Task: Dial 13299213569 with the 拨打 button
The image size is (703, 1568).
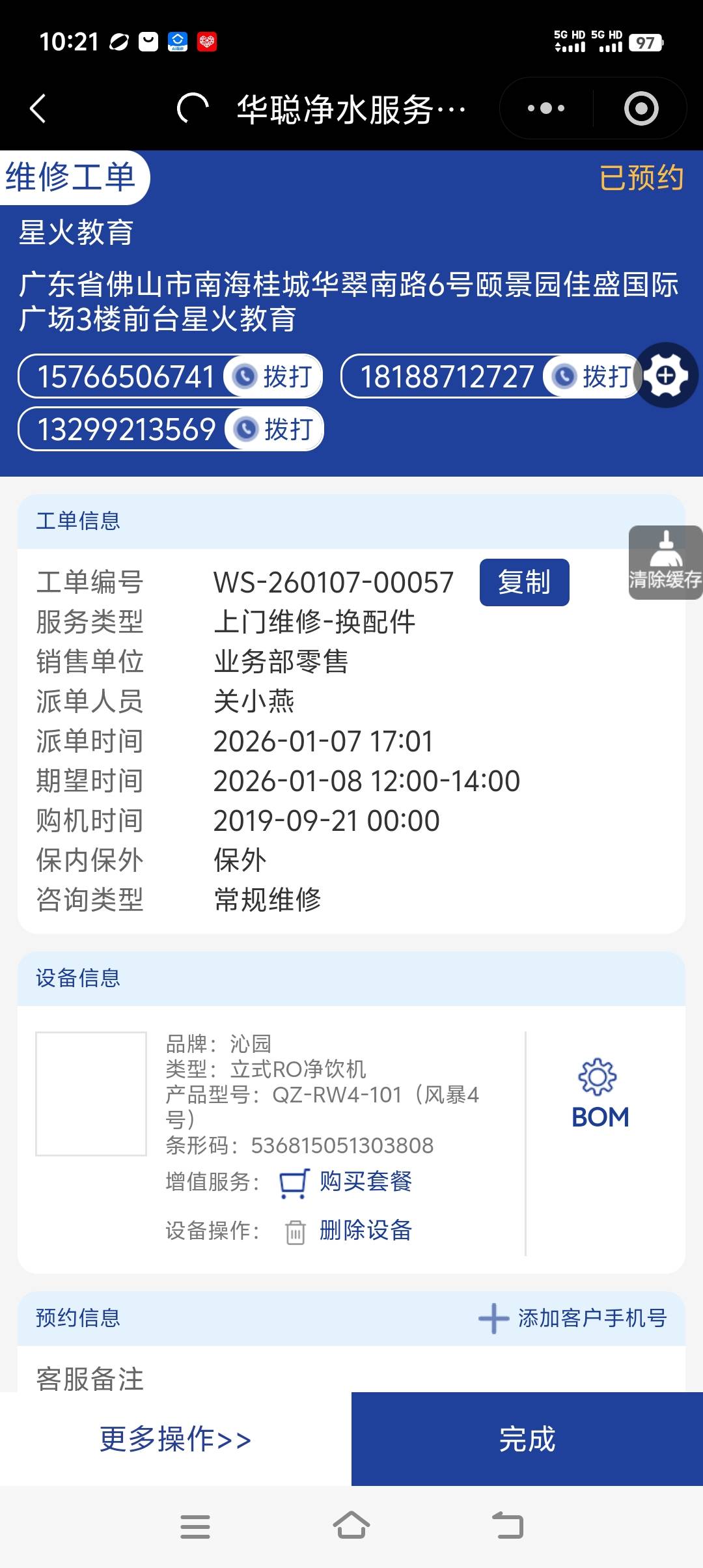Action: pyautogui.click(x=276, y=429)
